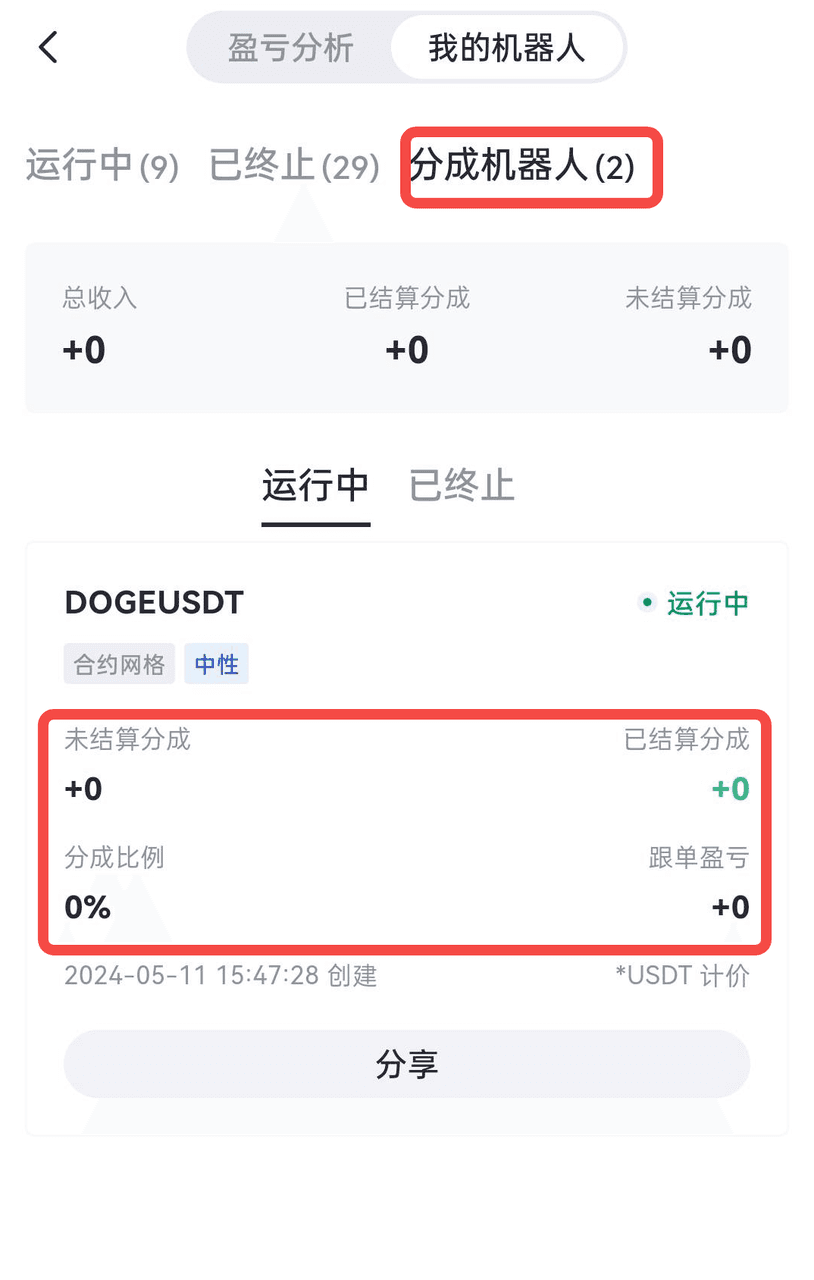Switch to the 已终止 sub-tab below summary
Viewport: 814px width, 1280px height.
coord(462,486)
